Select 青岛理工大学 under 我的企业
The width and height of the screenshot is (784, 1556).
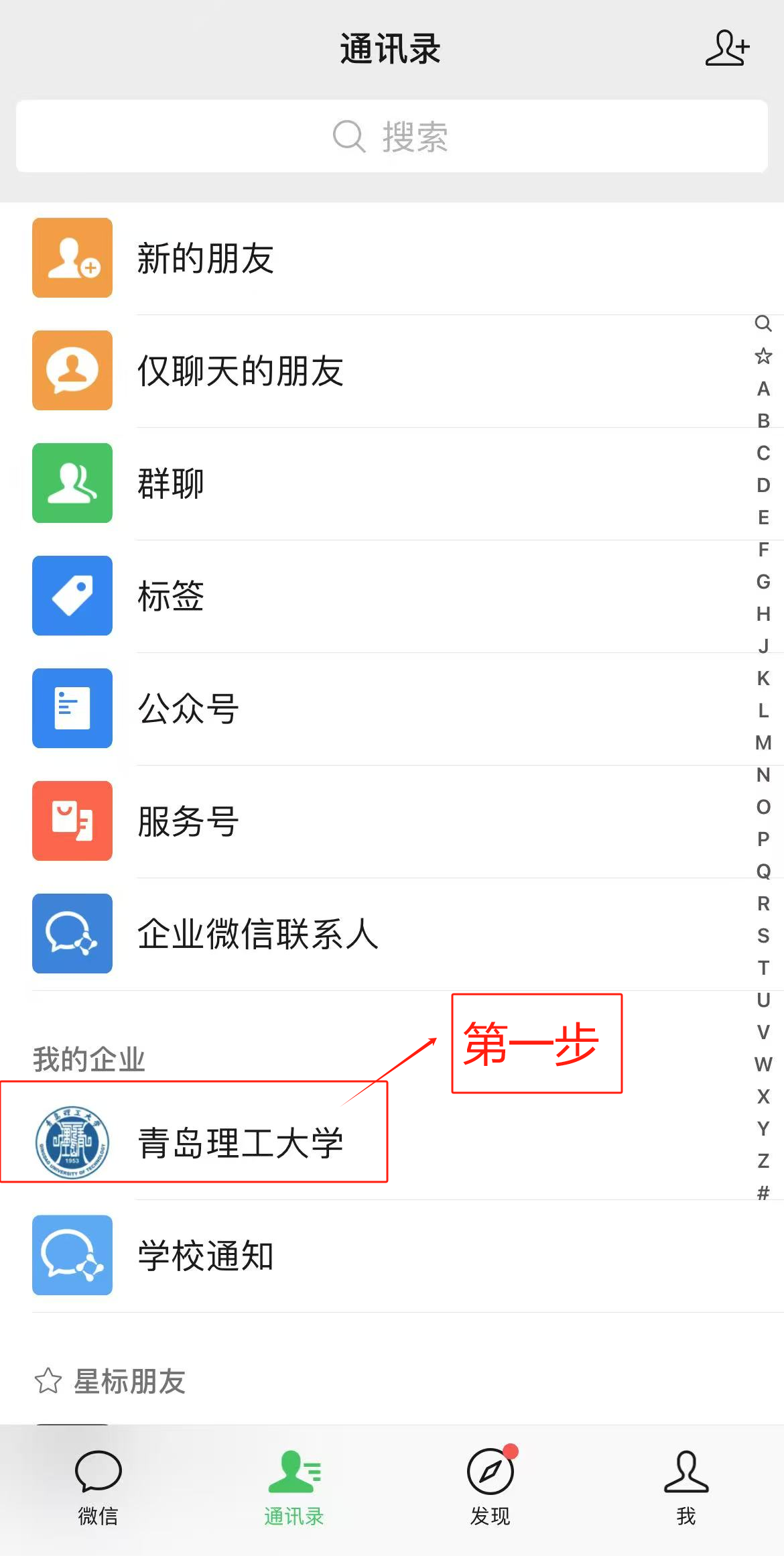click(240, 1143)
